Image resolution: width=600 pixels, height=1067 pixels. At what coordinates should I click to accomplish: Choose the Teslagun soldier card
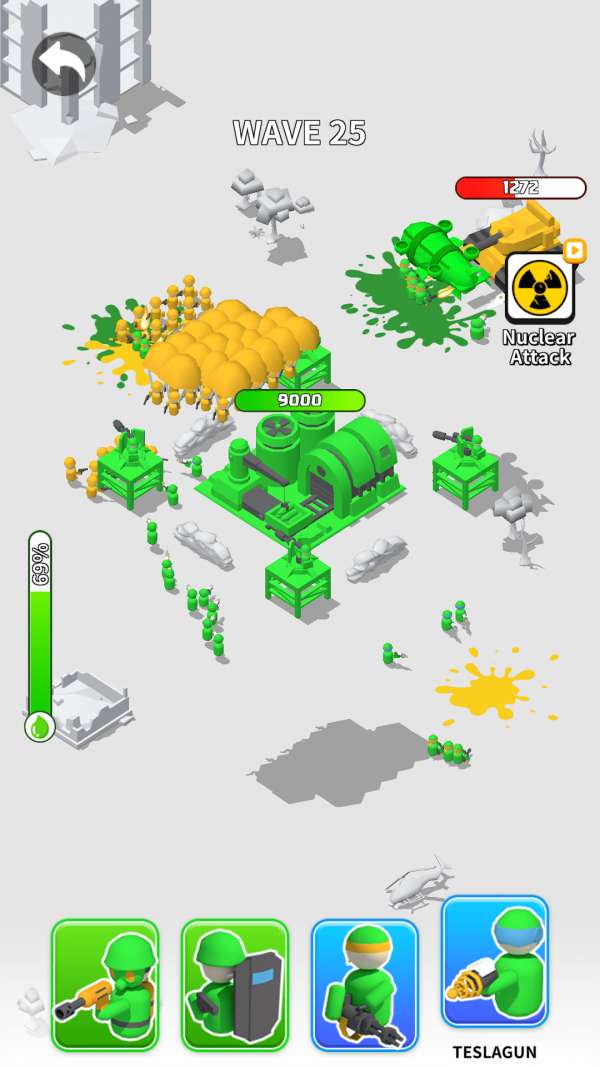[x=495, y=962]
